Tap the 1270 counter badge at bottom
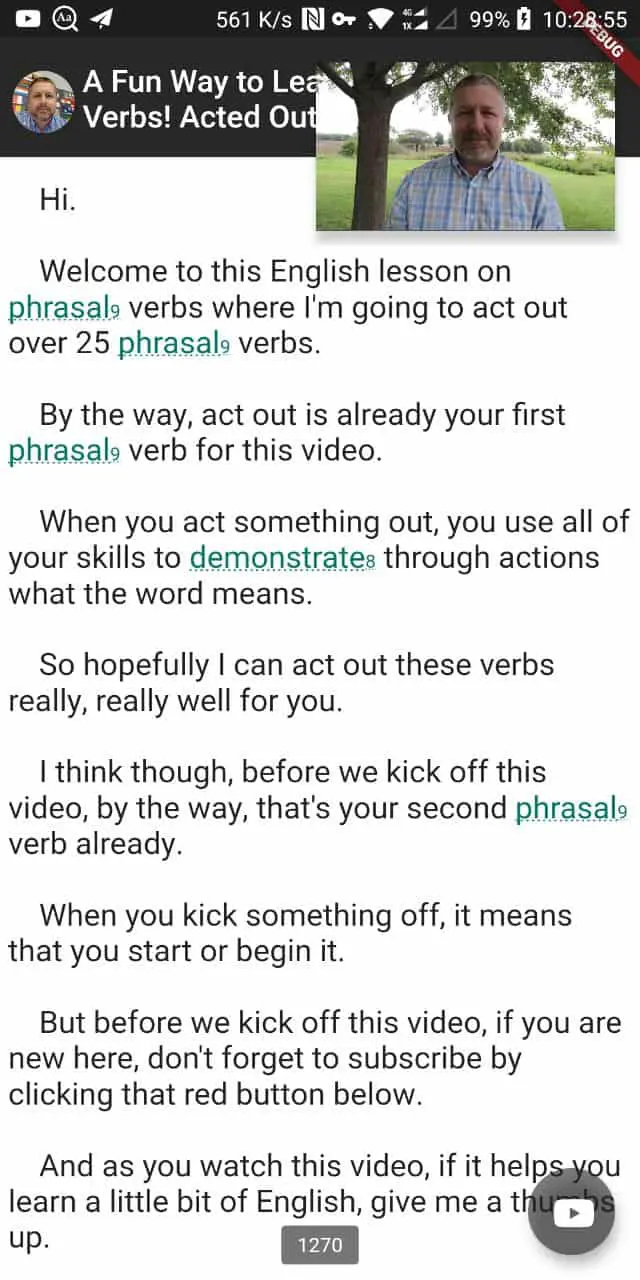The image size is (640, 1280). point(320,1245)
